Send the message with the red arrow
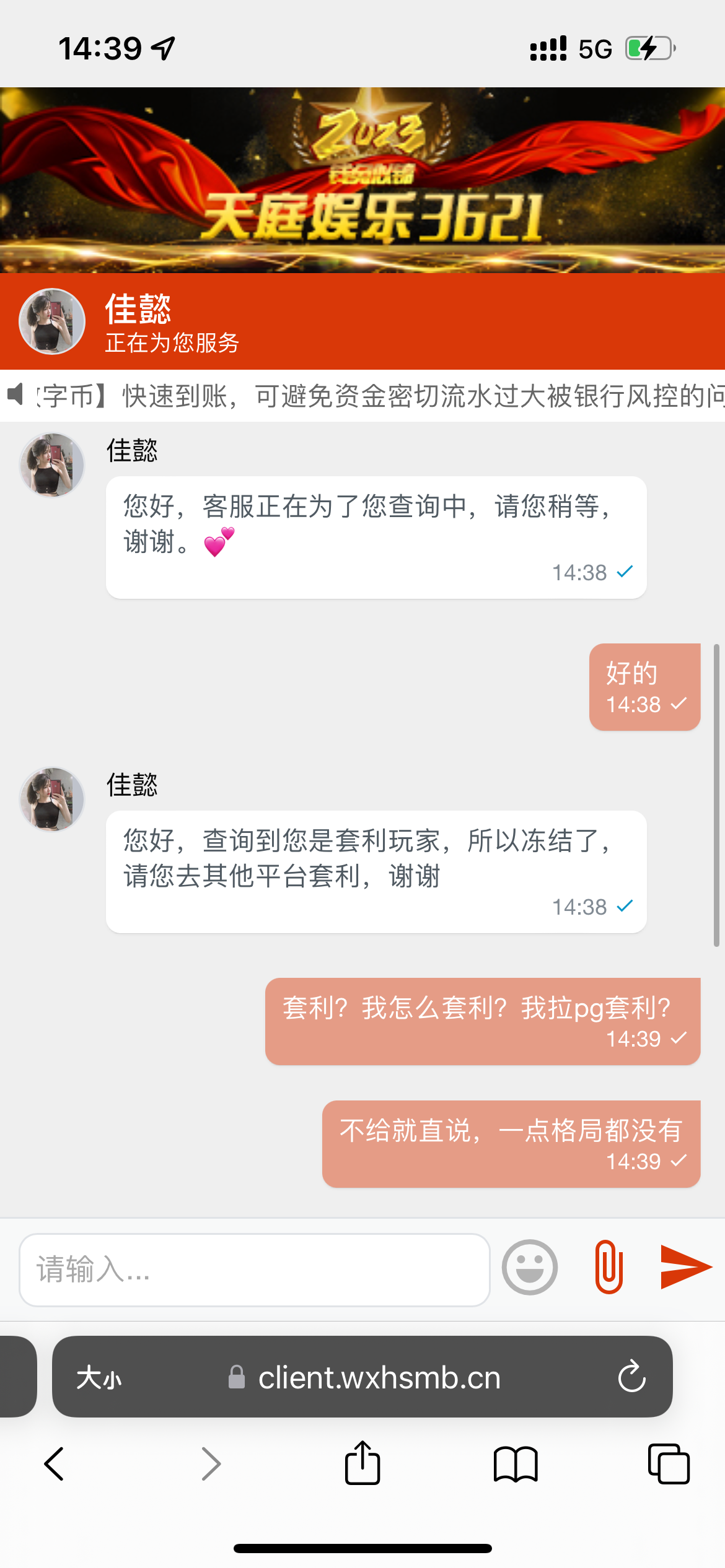Screen dimensions: 725x1568 pyautogui.click(x=686, y=1267)
